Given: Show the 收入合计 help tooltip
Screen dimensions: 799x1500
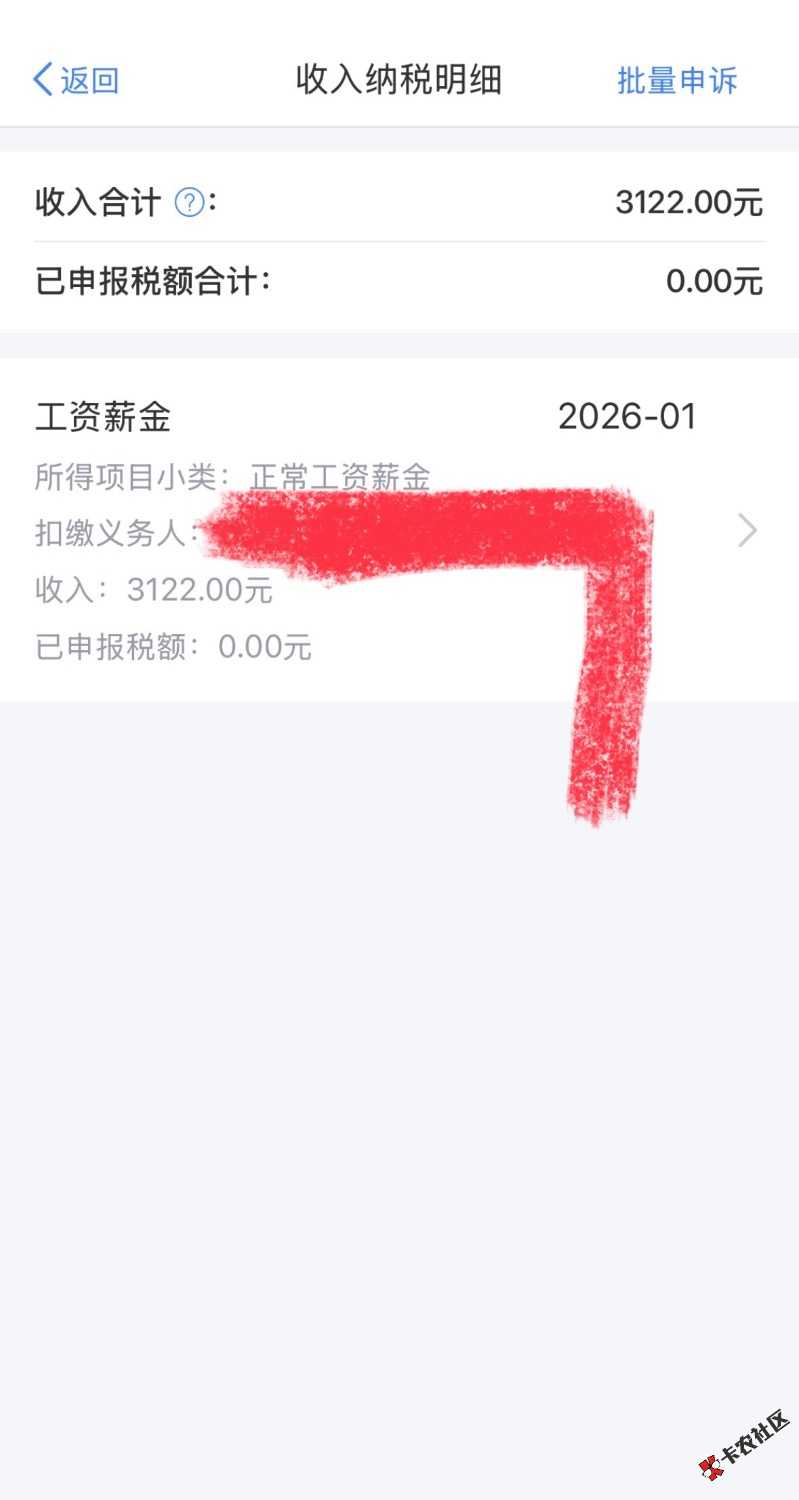Looking at the screenshot, I should pyautogui.click(x=189, y=203).
